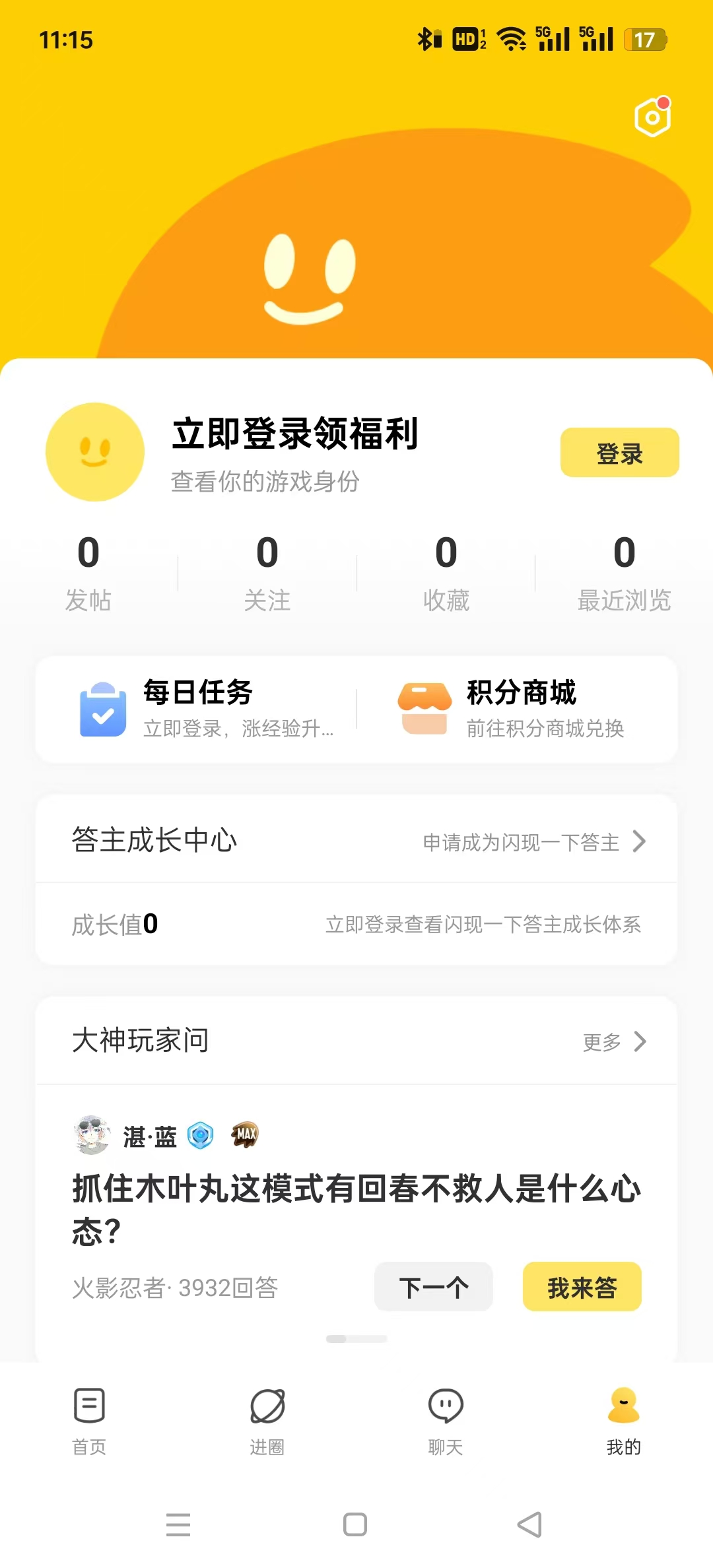
Task: Open the settings icon at top right
Action: 652,117
